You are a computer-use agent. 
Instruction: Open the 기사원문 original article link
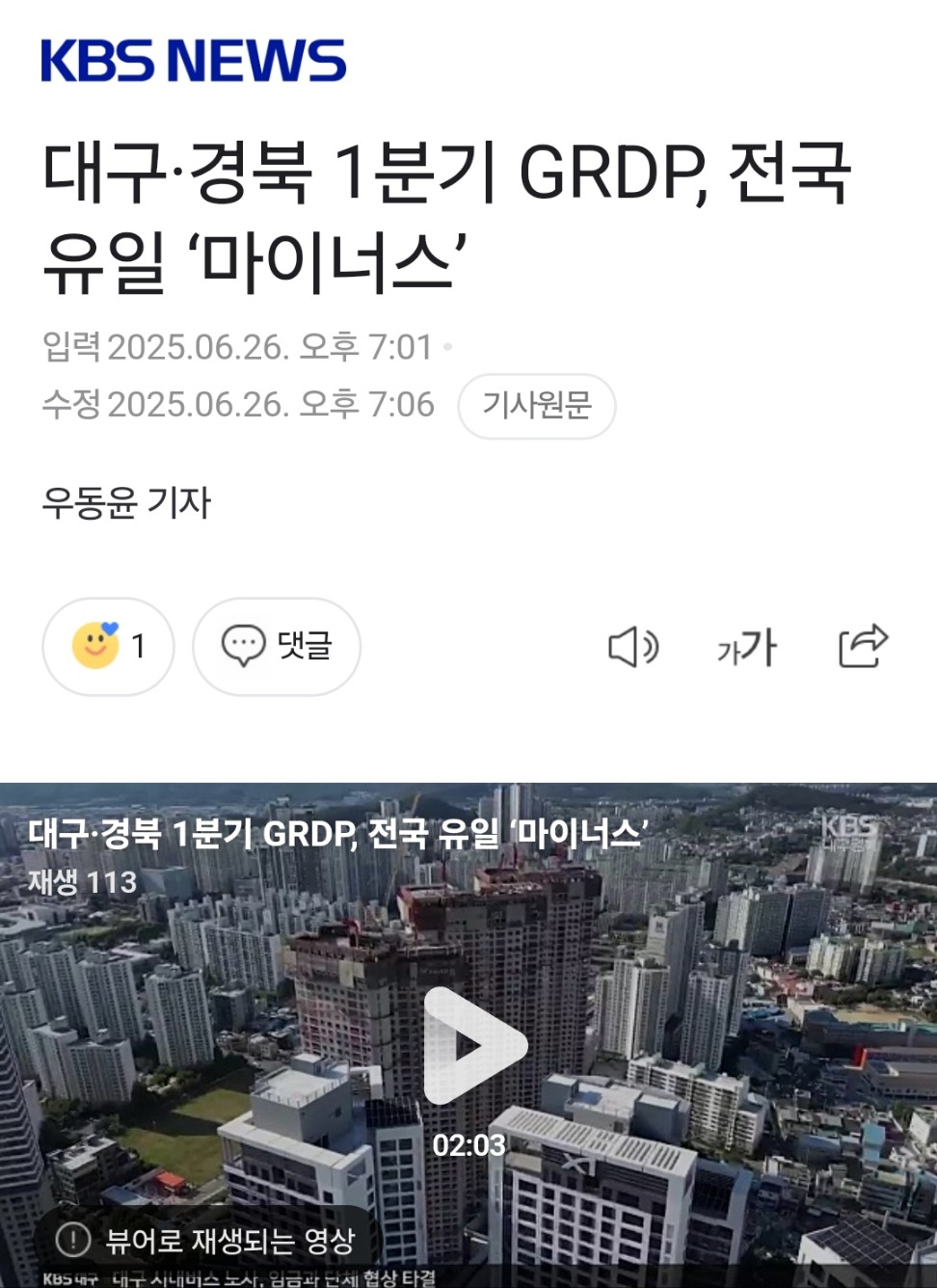coord(536,406)
